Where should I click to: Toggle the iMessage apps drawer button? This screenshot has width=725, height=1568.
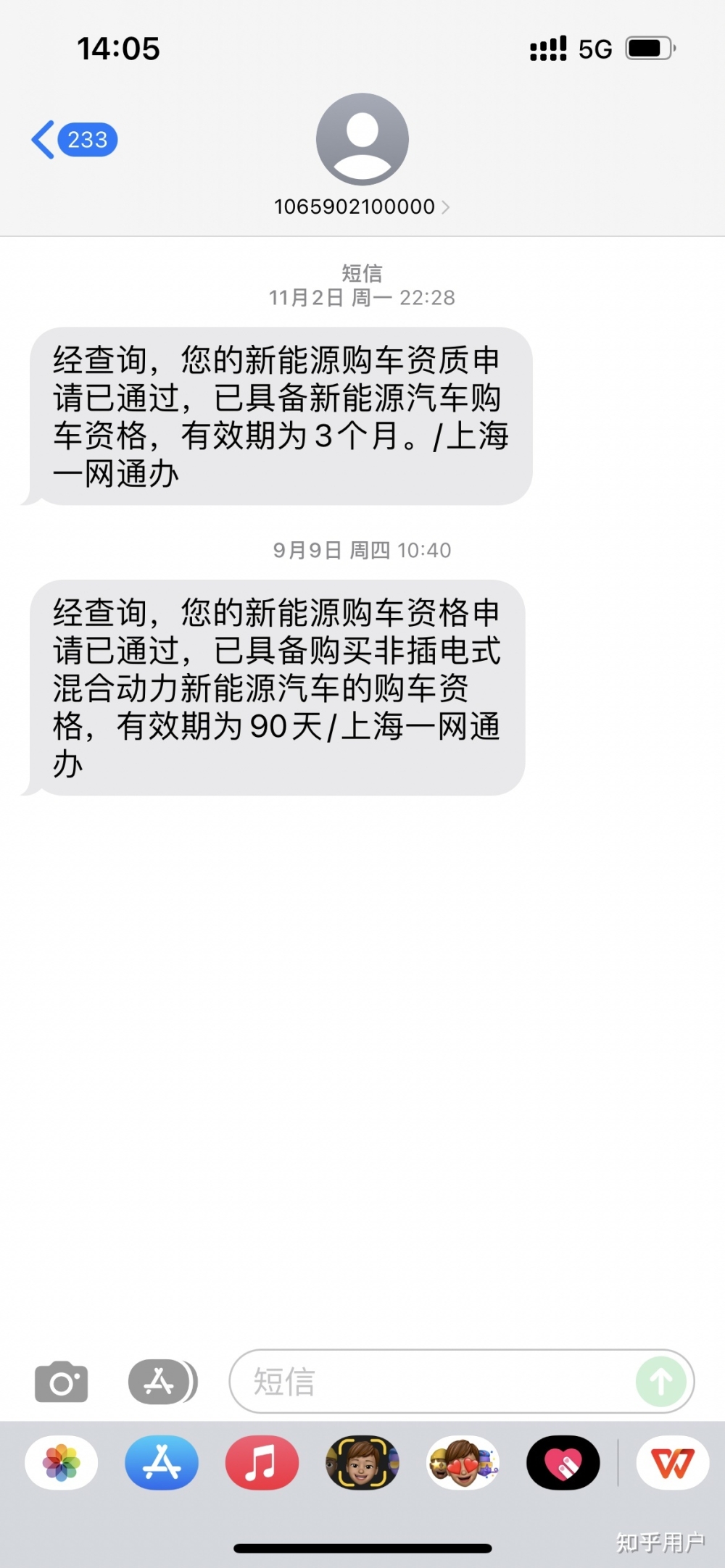[x=162, y=1382]
